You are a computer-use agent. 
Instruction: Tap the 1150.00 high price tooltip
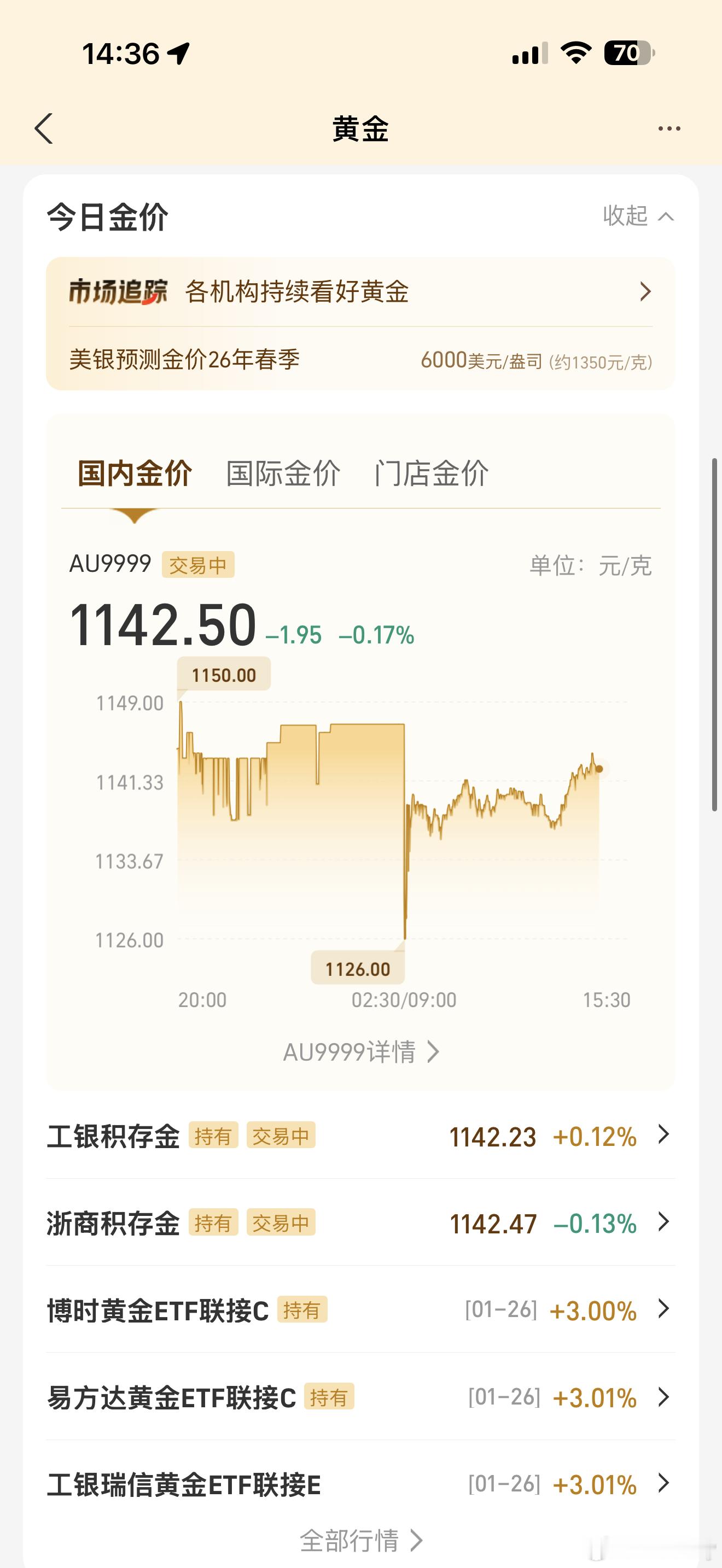click(x=225, y=674)
